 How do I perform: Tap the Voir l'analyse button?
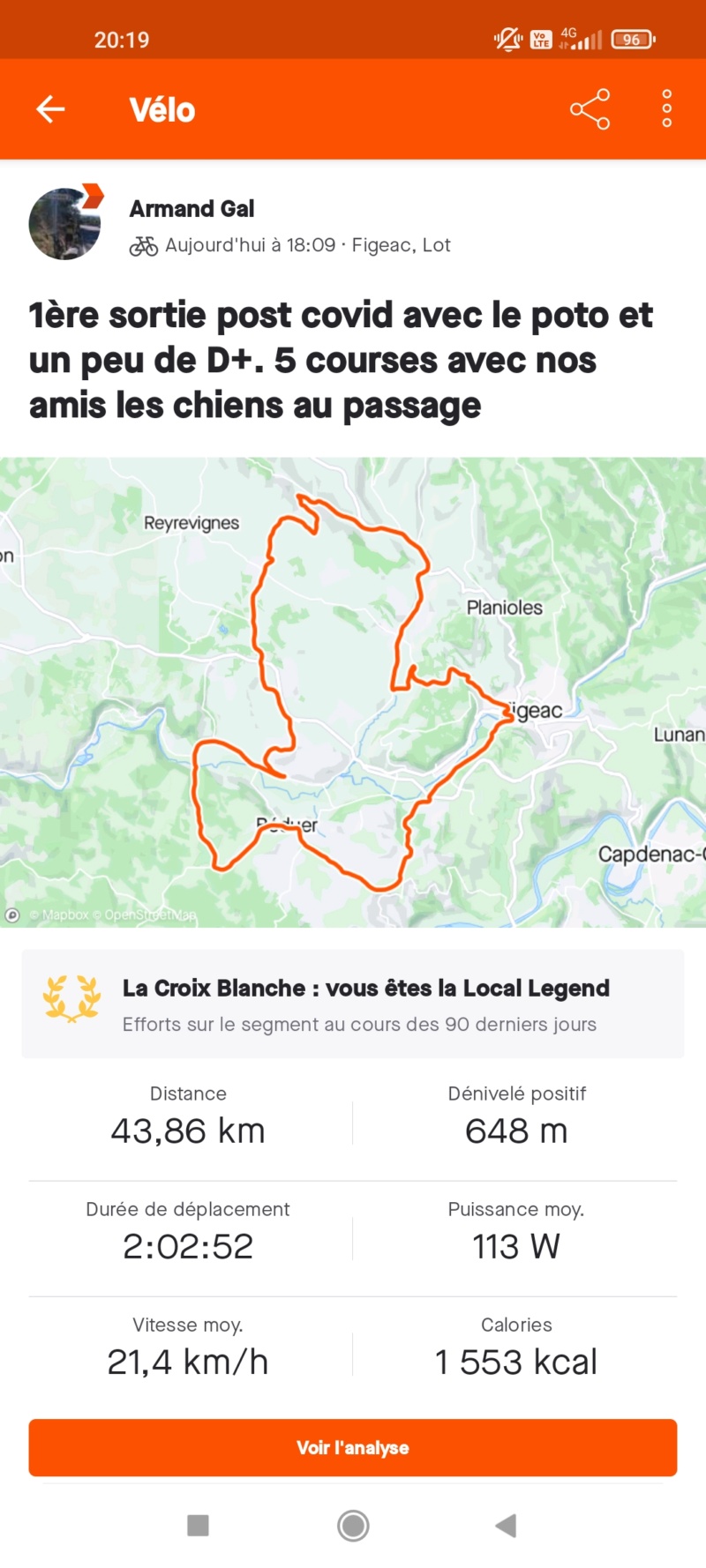click(x=353, y=1447)
